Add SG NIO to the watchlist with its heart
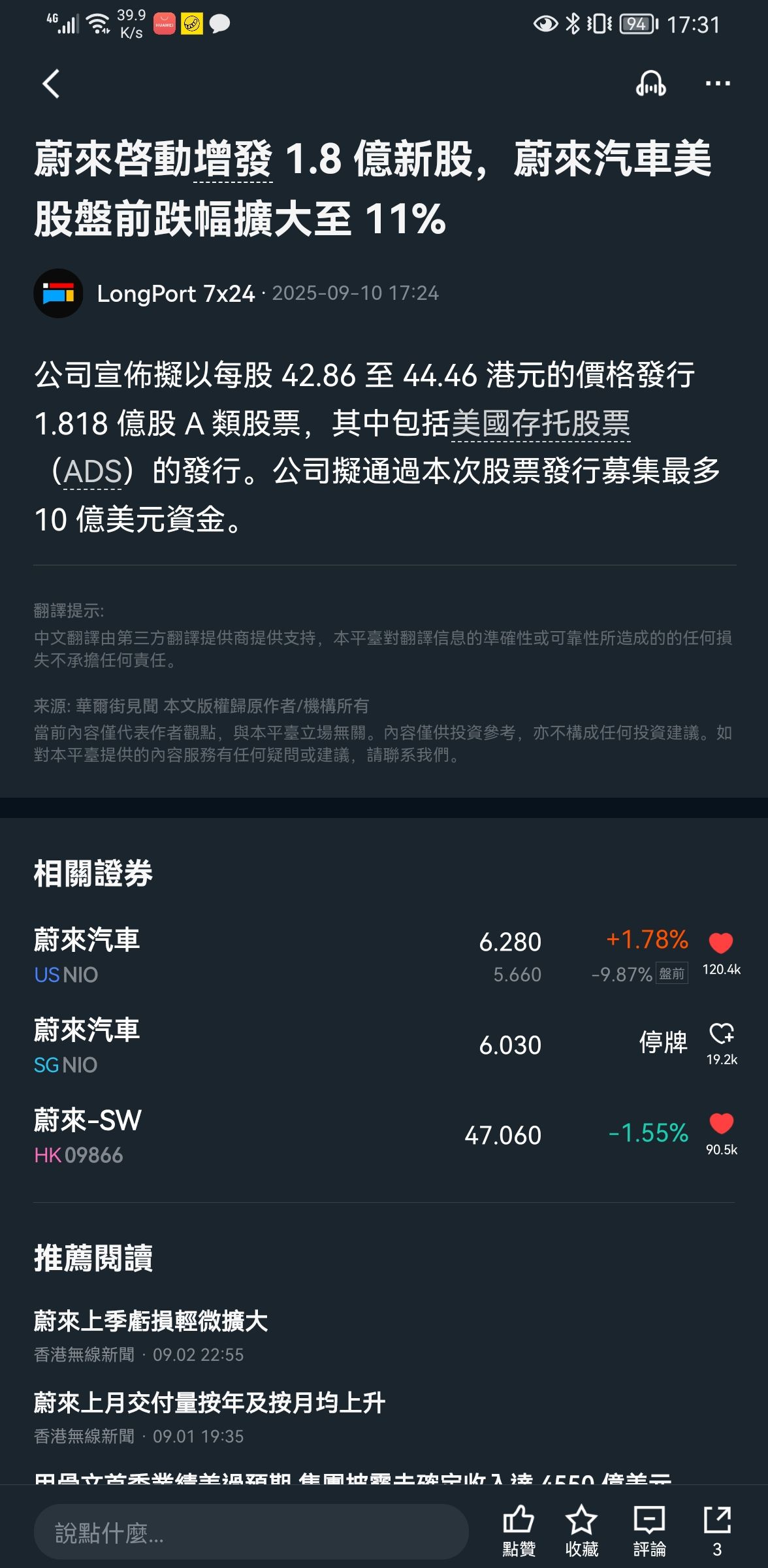Viewport: 768px width, 1568px height. (721, 1034)
